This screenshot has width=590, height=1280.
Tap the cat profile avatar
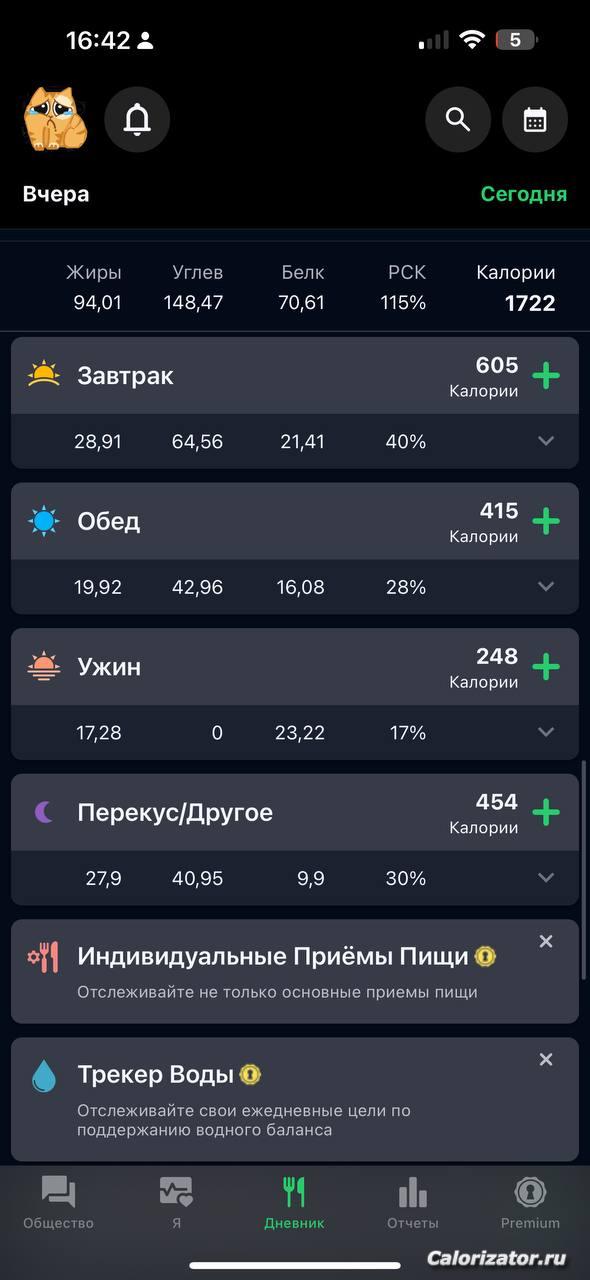click(x=55, y=119)
